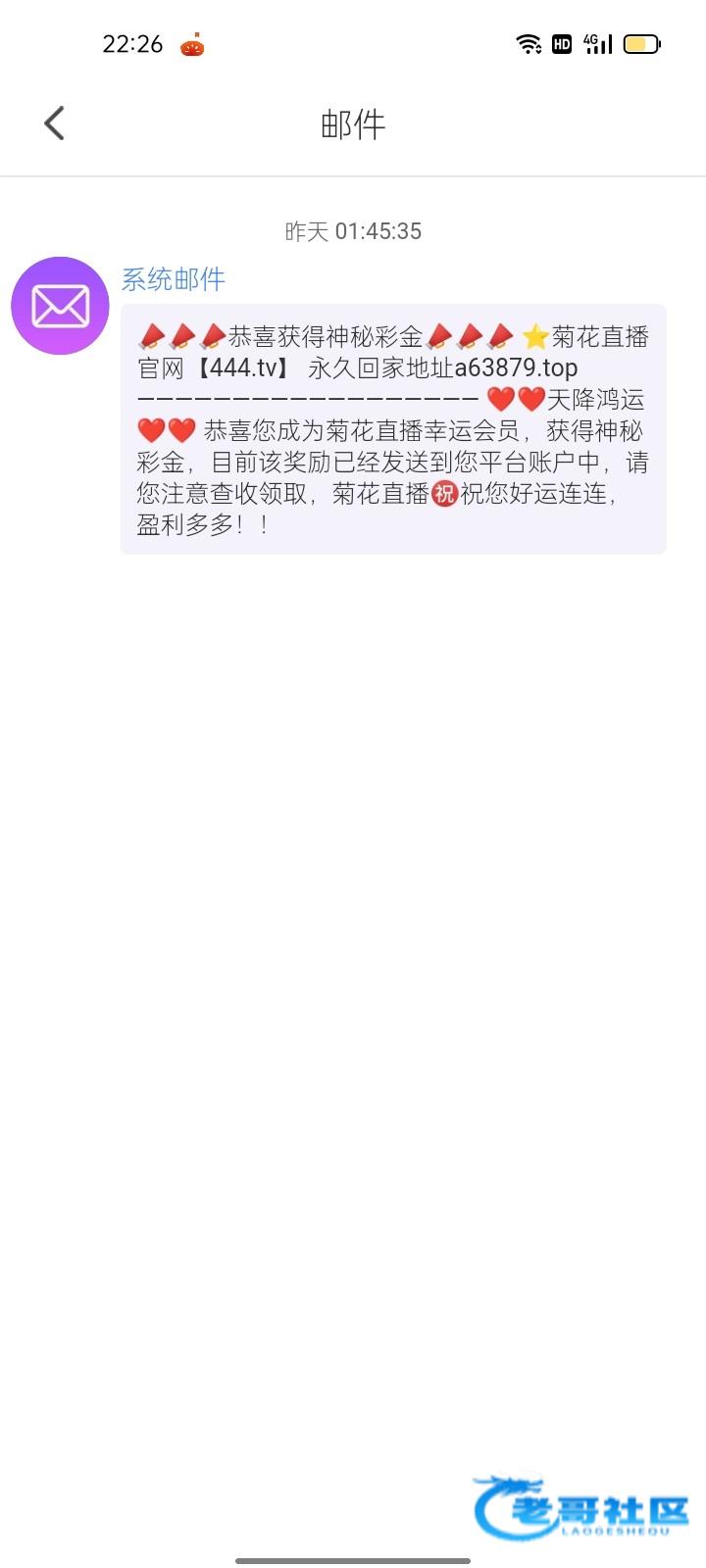706x1568 pixels.
Task: Go back from the 邮件 screen
Action: [55, 123]
